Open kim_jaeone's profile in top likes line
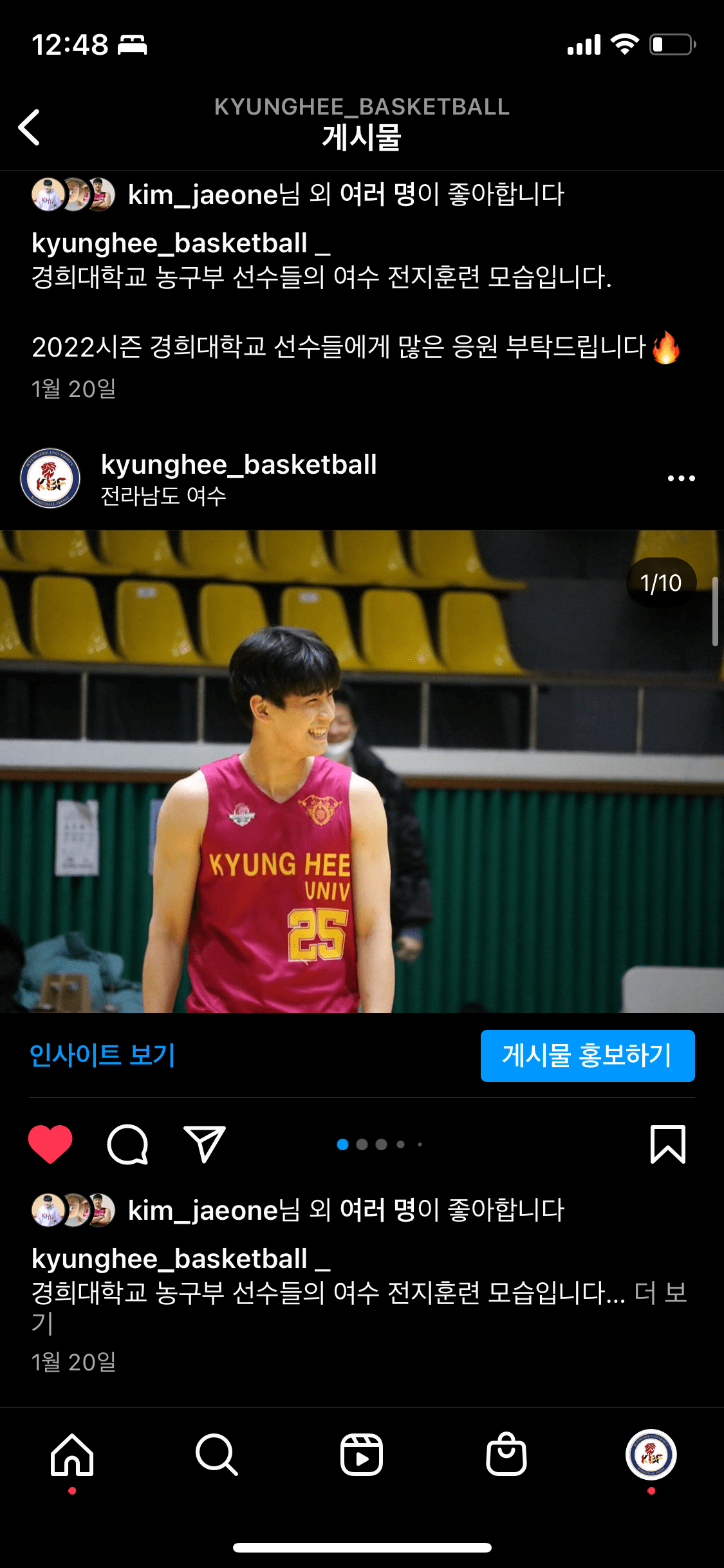This screenshot has width=724, height=1568. pos(203,195)
